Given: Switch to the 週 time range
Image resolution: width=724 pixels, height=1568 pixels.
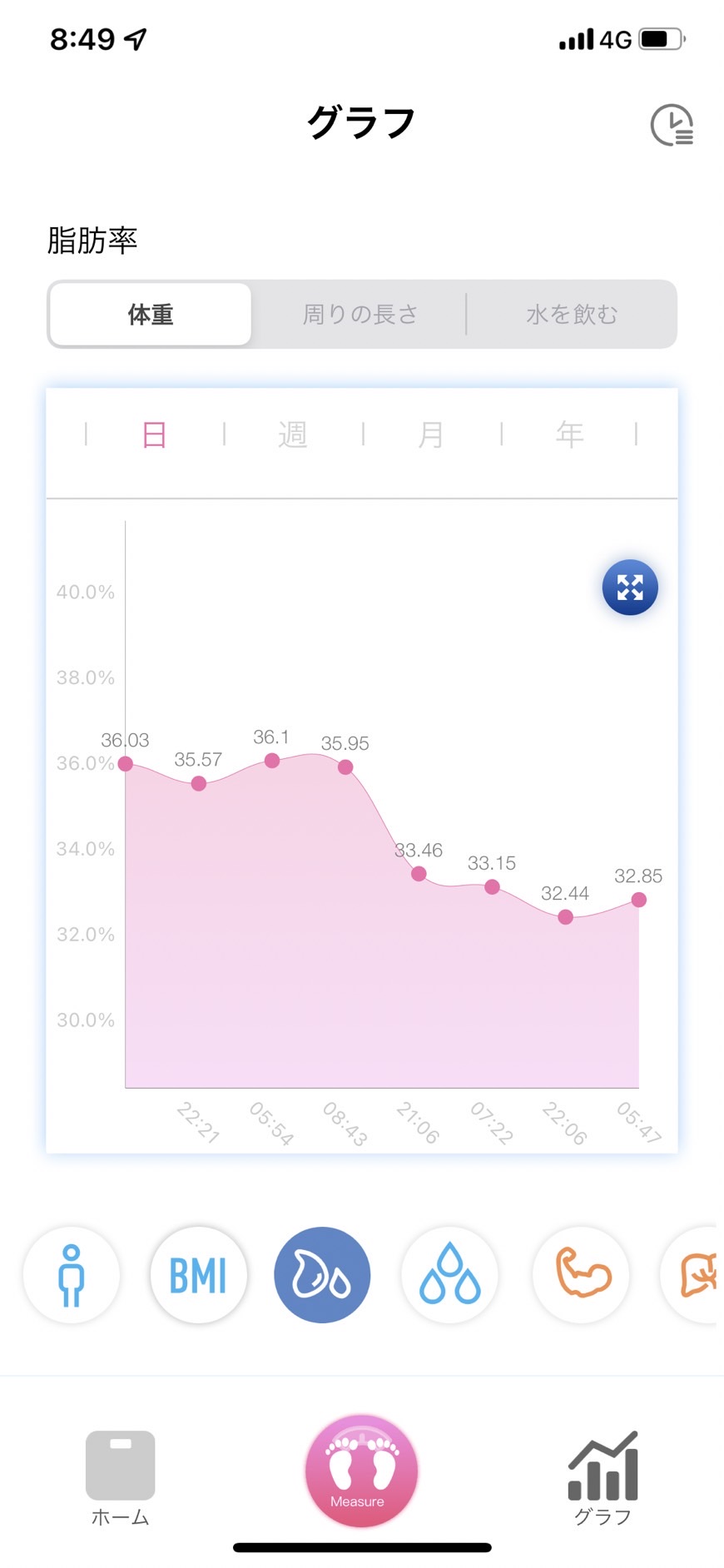Looking at the screenshot, I should 293,434.
